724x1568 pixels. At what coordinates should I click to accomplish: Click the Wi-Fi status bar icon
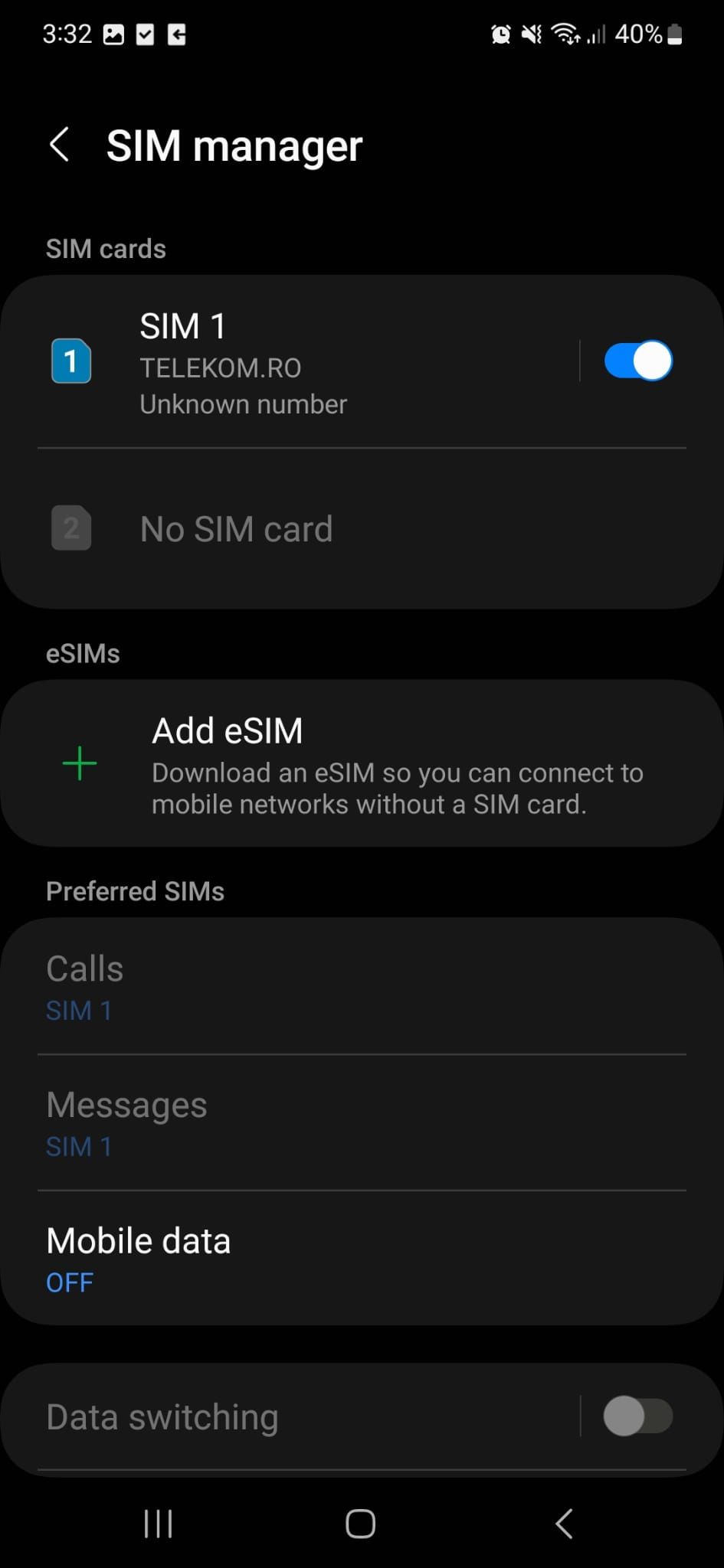[568, 33]
